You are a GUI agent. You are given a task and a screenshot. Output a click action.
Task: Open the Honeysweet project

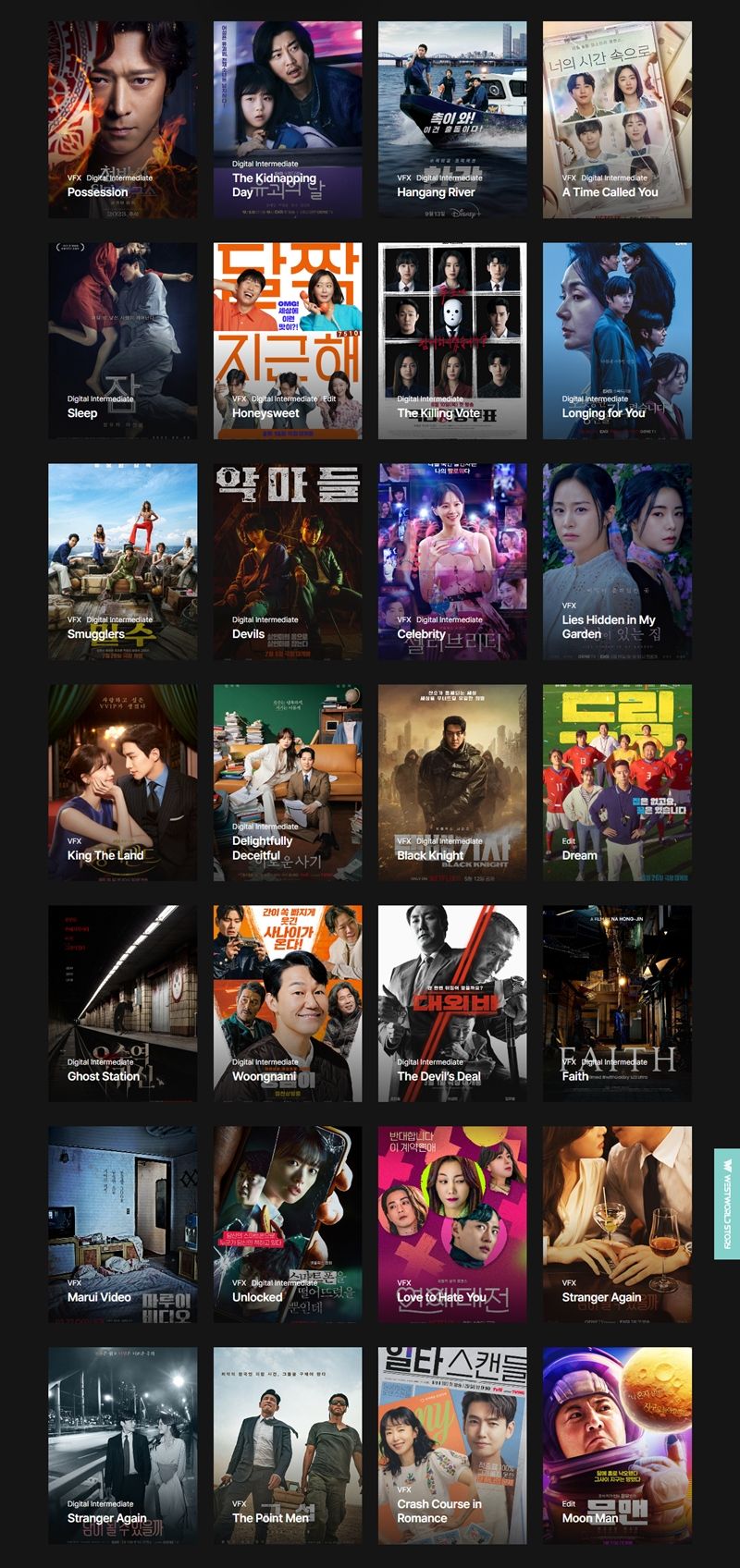coord(288,341)
